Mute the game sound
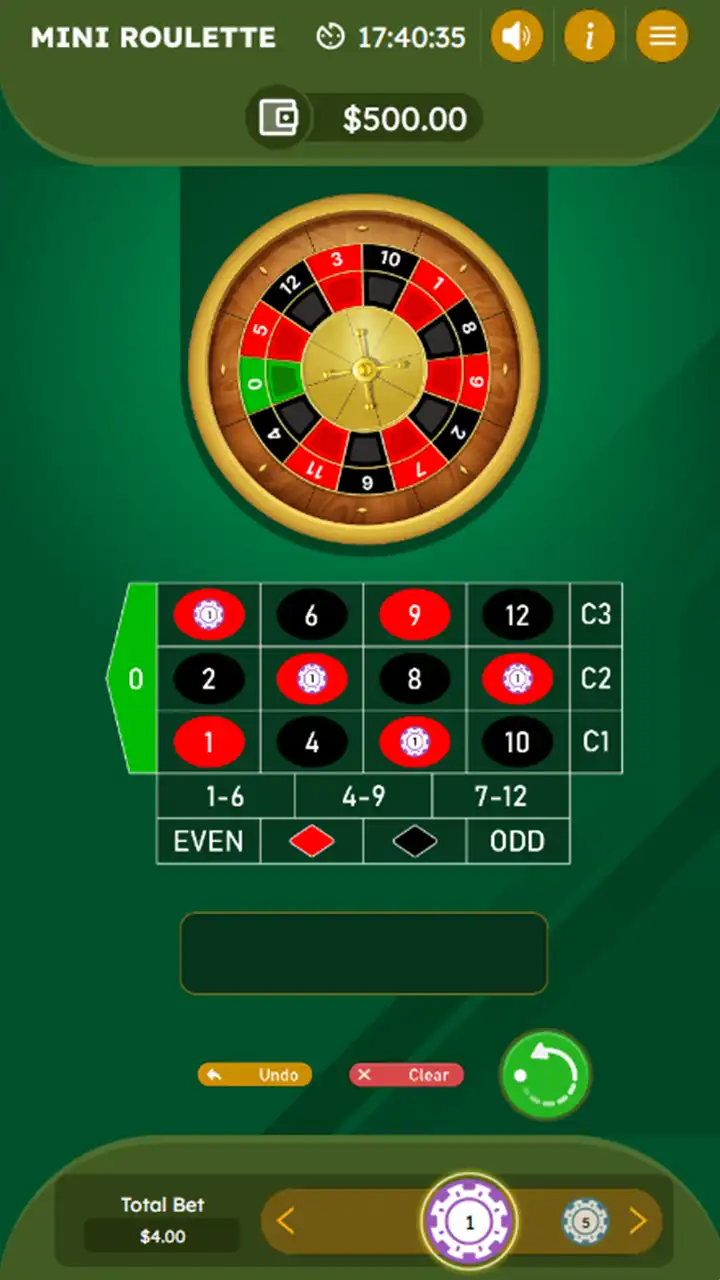This screenshot has width=720, height=1280. 516,37
